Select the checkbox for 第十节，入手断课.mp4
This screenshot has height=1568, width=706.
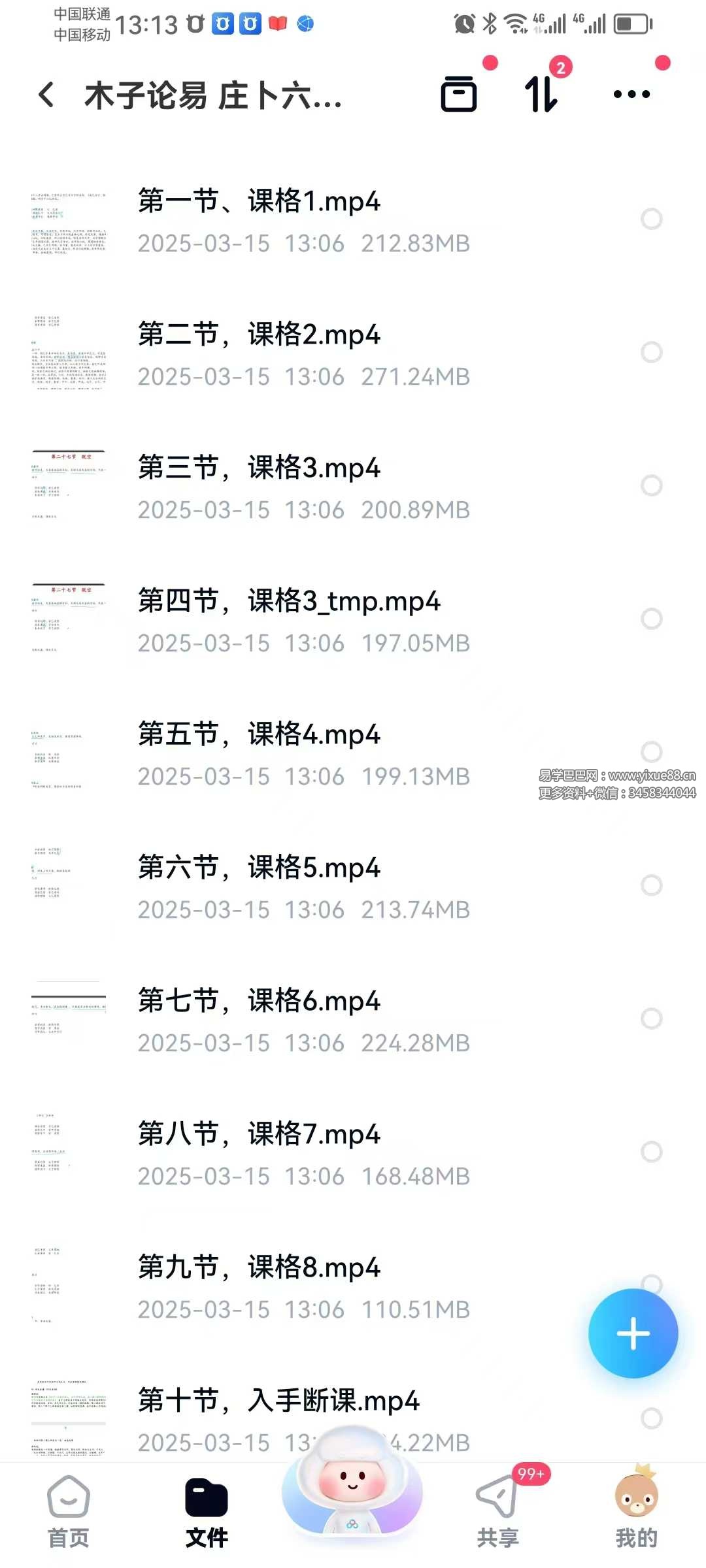[651, 1418]
